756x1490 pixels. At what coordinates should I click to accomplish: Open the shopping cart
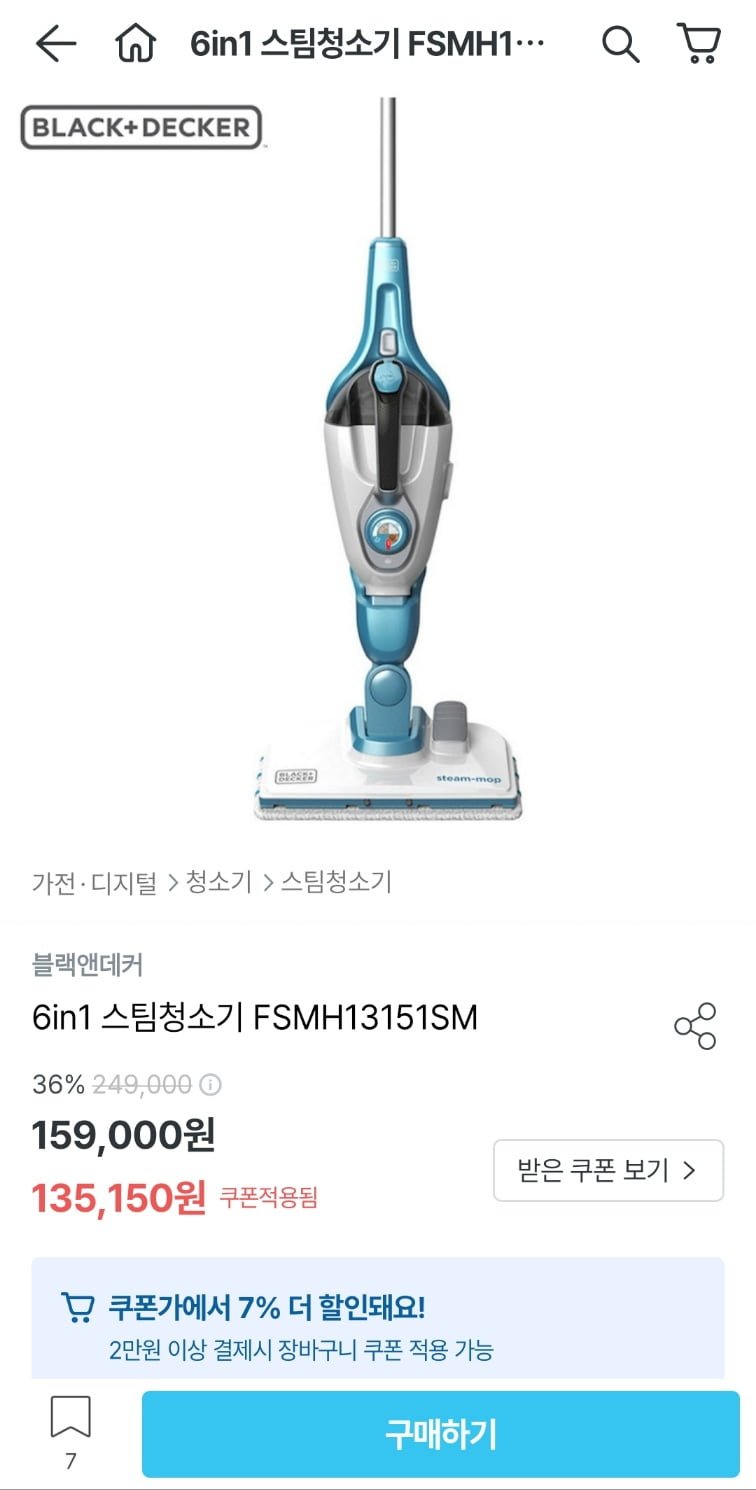point(699,44)
